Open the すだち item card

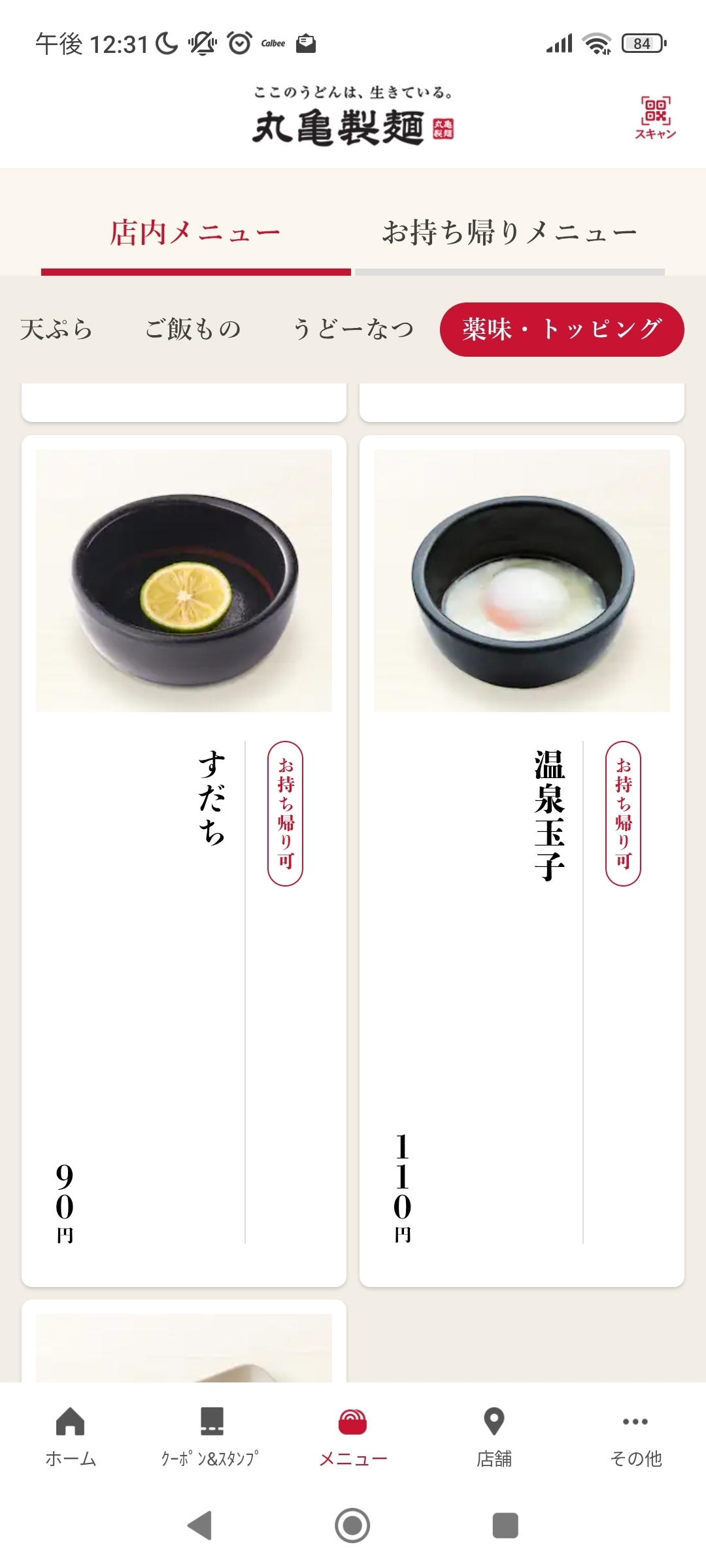(184, 861)
